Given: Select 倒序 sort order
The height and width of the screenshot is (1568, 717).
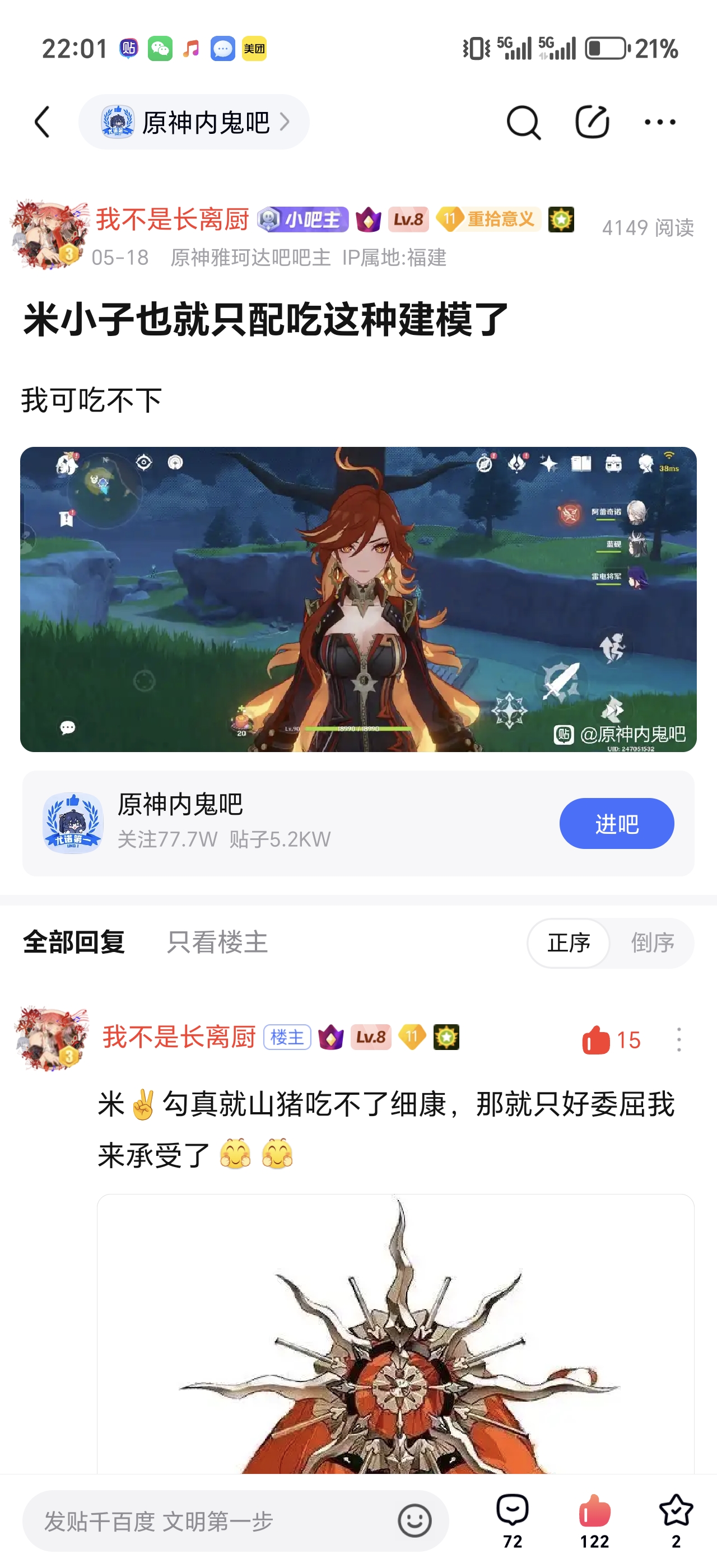Looking at the screenshot, I should click(x=652, y=943).
